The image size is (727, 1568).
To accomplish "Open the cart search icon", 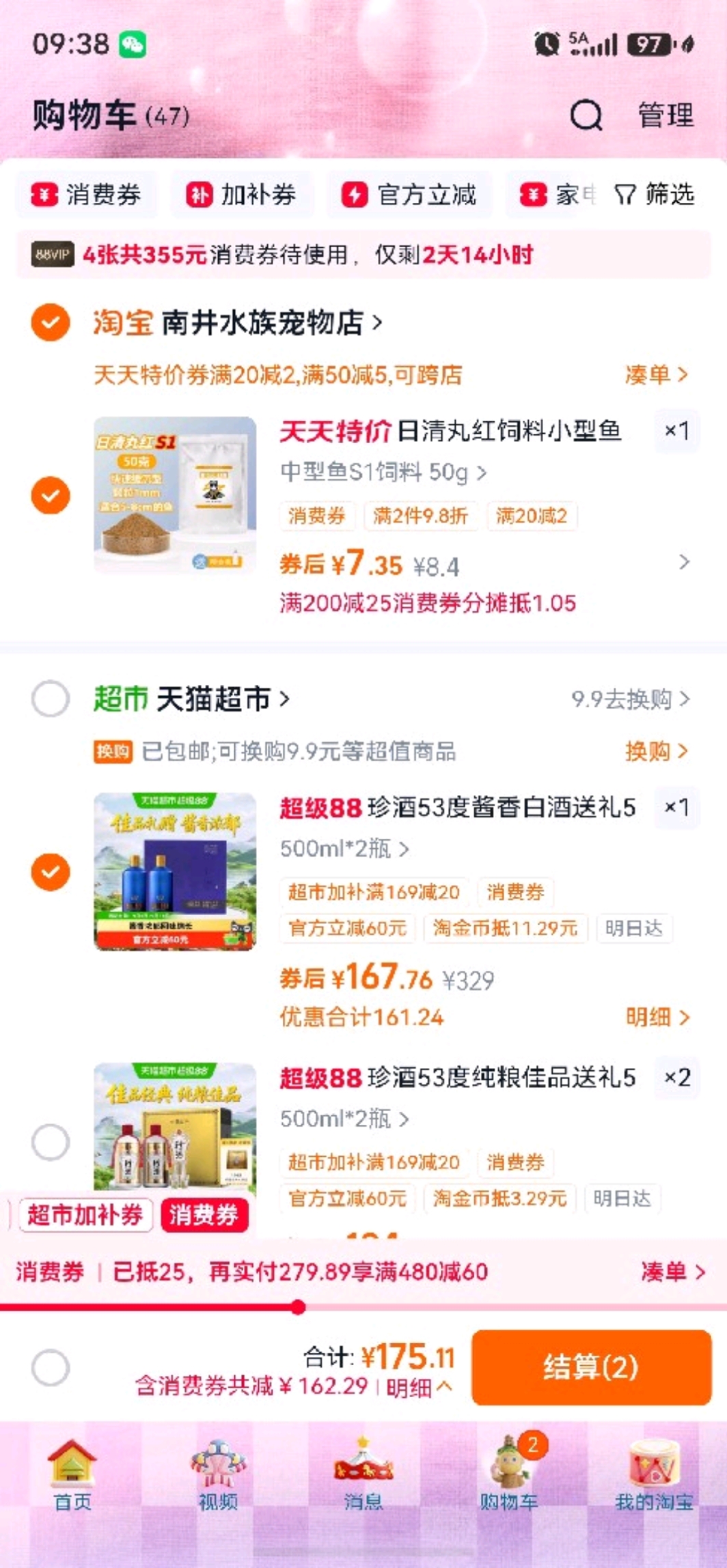I will point(586,115).
